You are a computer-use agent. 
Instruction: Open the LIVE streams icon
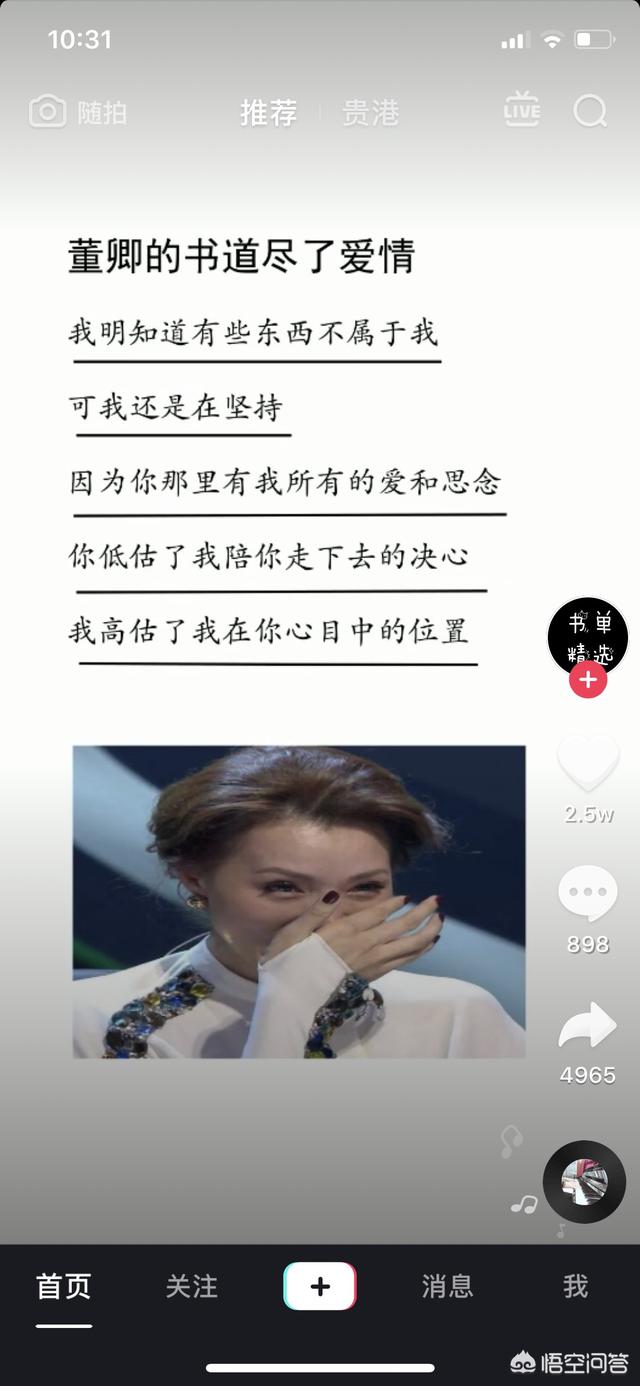(x=521, y=110)
